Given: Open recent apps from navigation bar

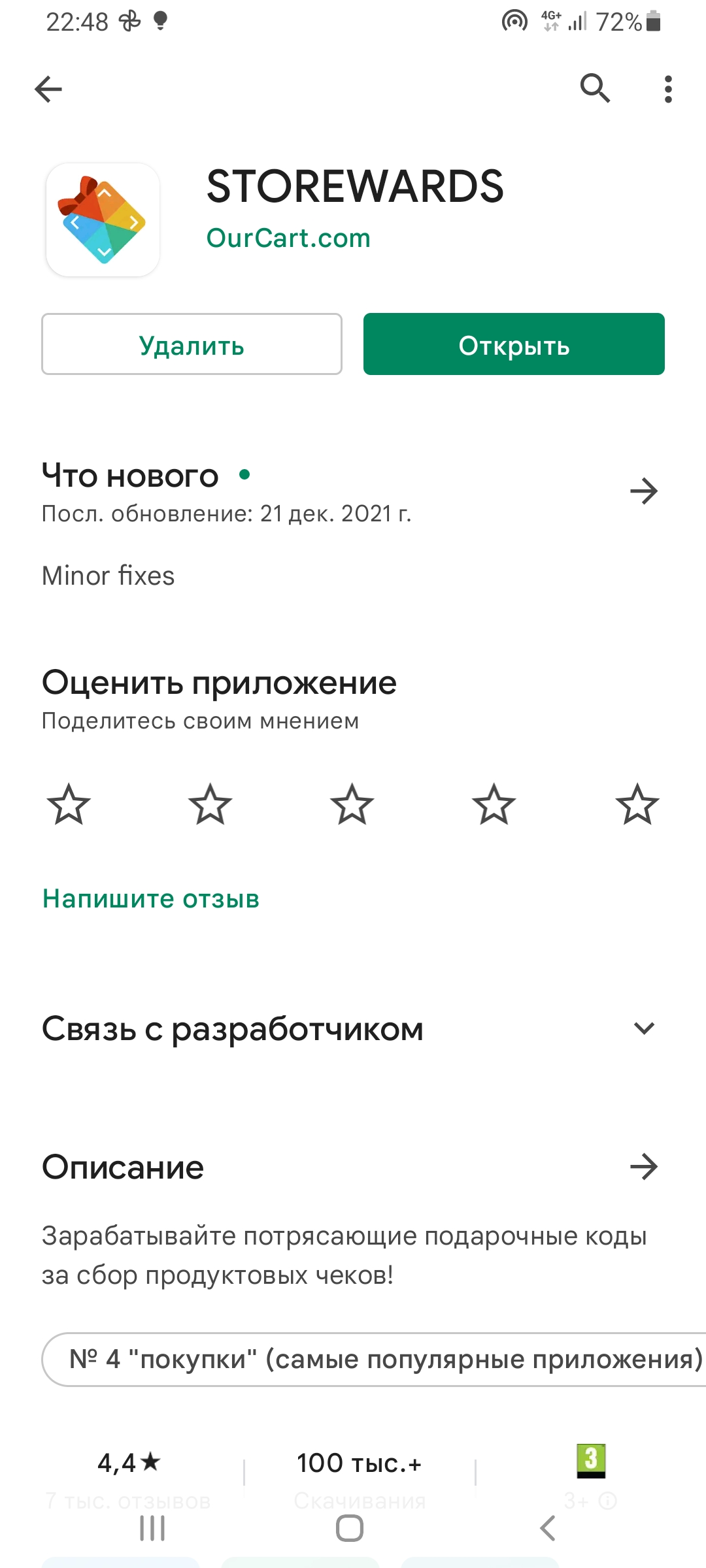Looking at the screenshot, I should pos(152,1528).
